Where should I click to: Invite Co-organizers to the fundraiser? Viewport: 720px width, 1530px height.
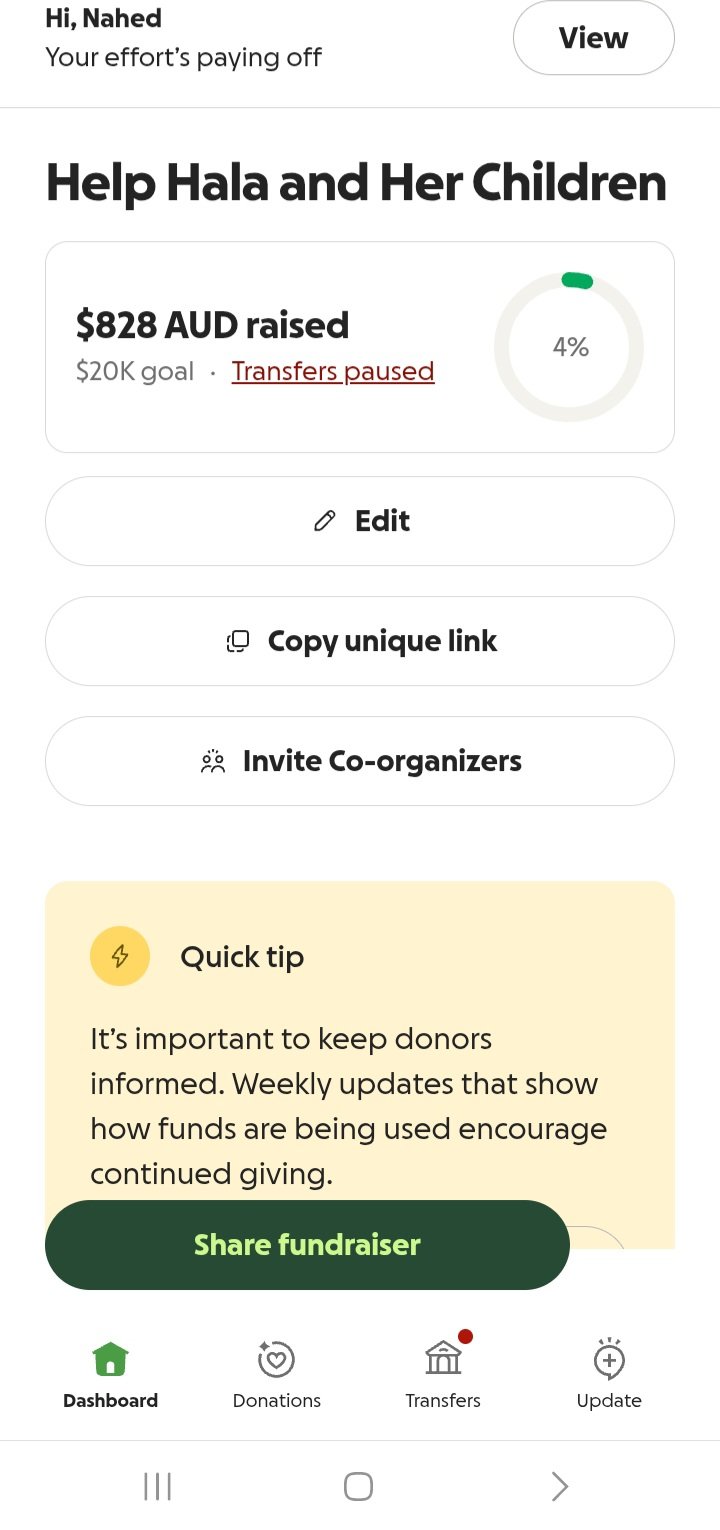360,761
